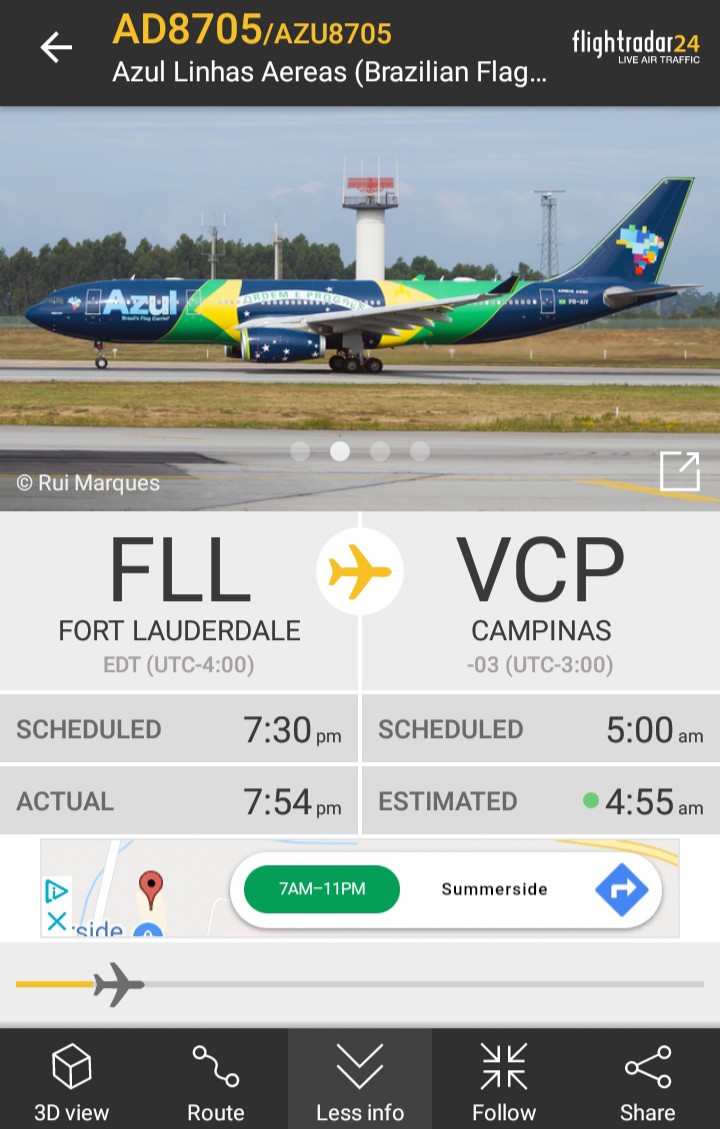Image resolution: width=720 pixels, height=1129 pixels.
Task: Close the ad banner with X
Action: [57, 922]
